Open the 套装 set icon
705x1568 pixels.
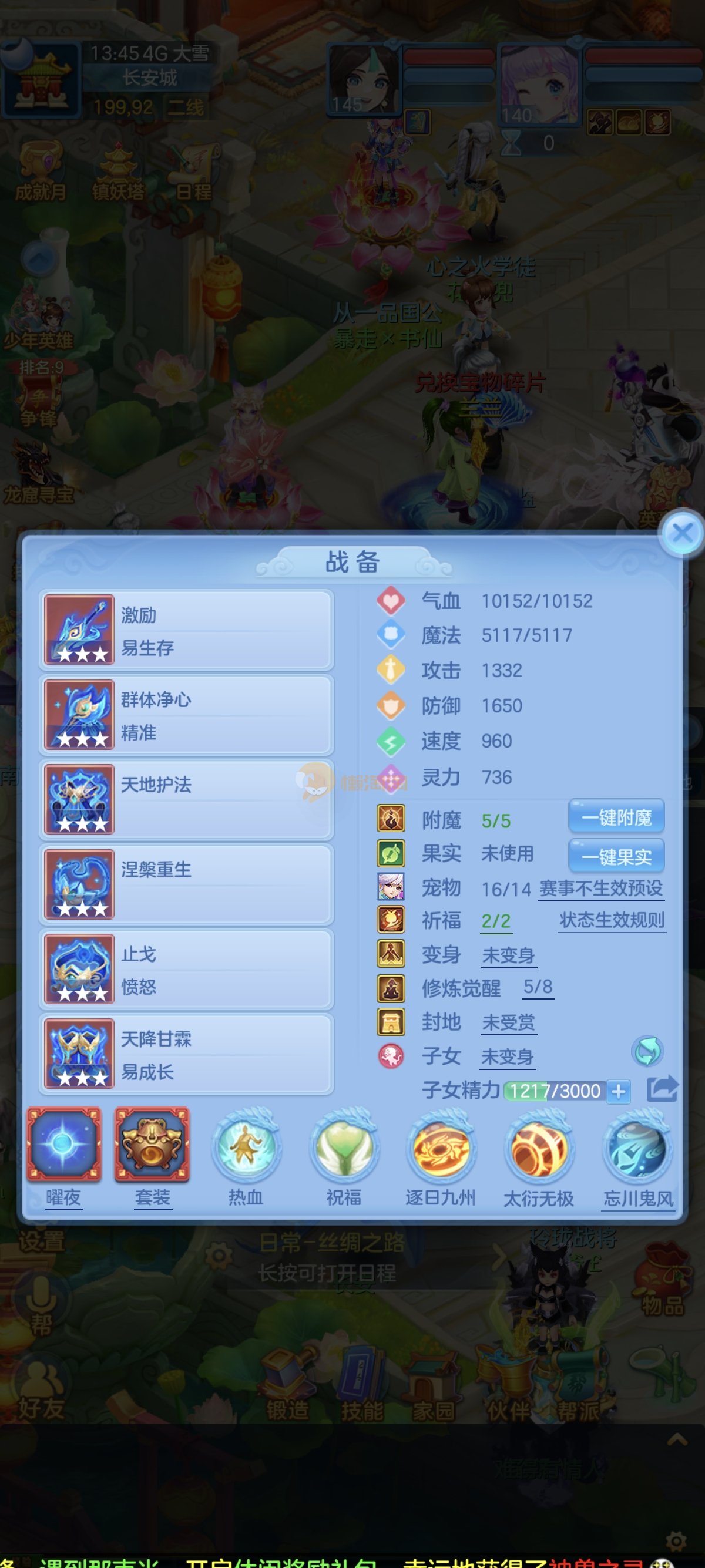coord(152,1146)
